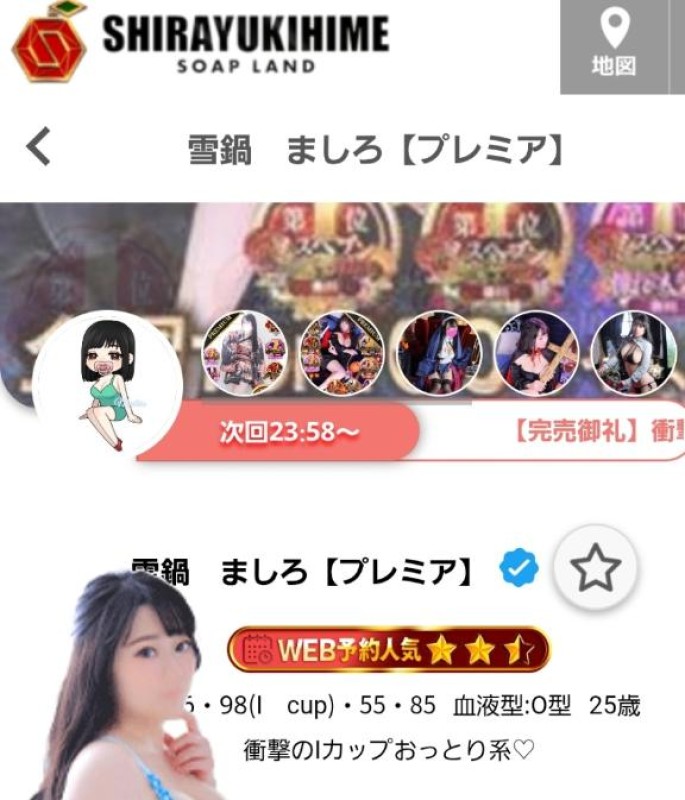Go back with the left chevron

[x=38, y=148]
